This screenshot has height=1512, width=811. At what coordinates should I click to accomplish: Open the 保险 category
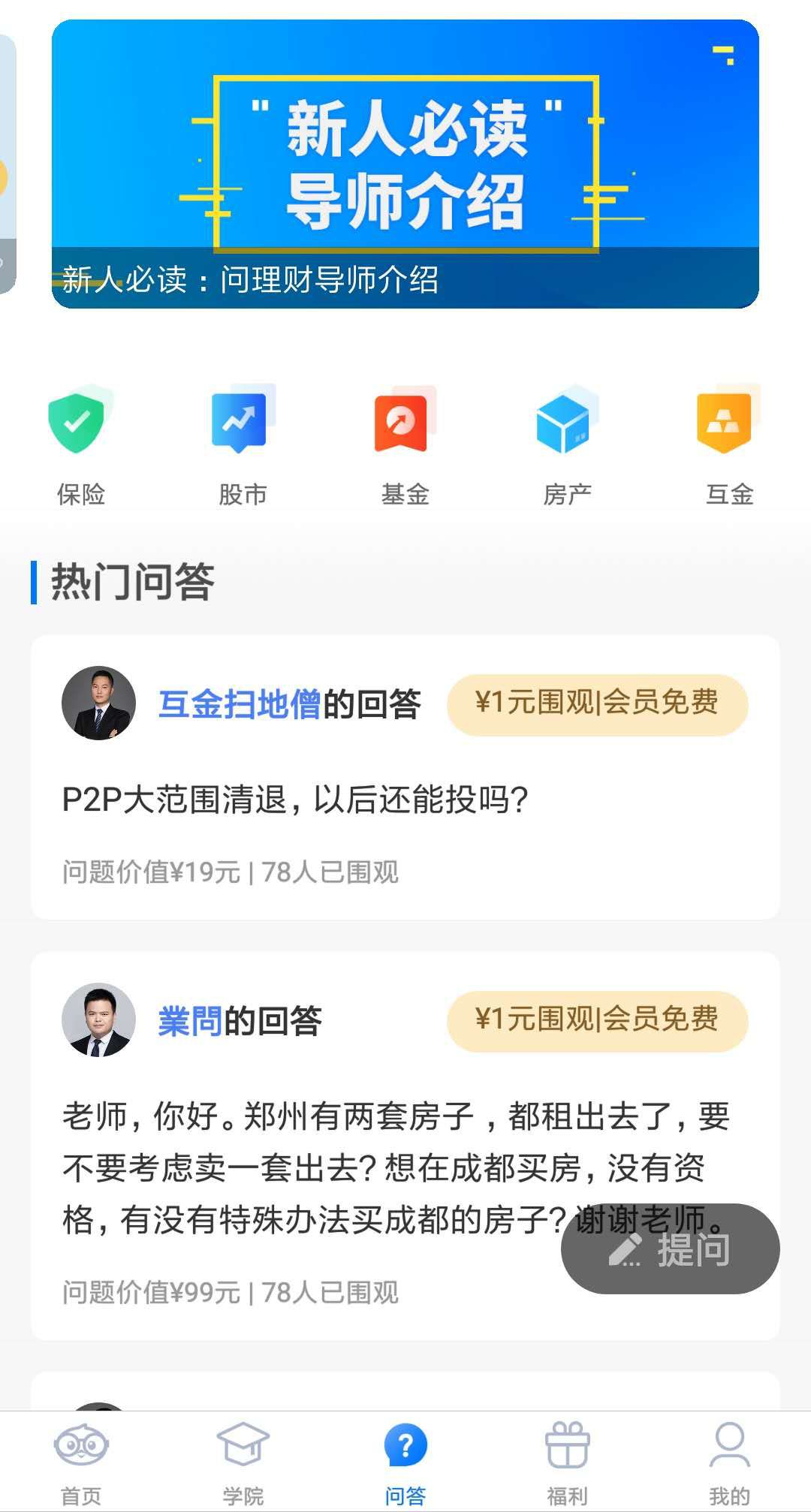coord(80,444)
